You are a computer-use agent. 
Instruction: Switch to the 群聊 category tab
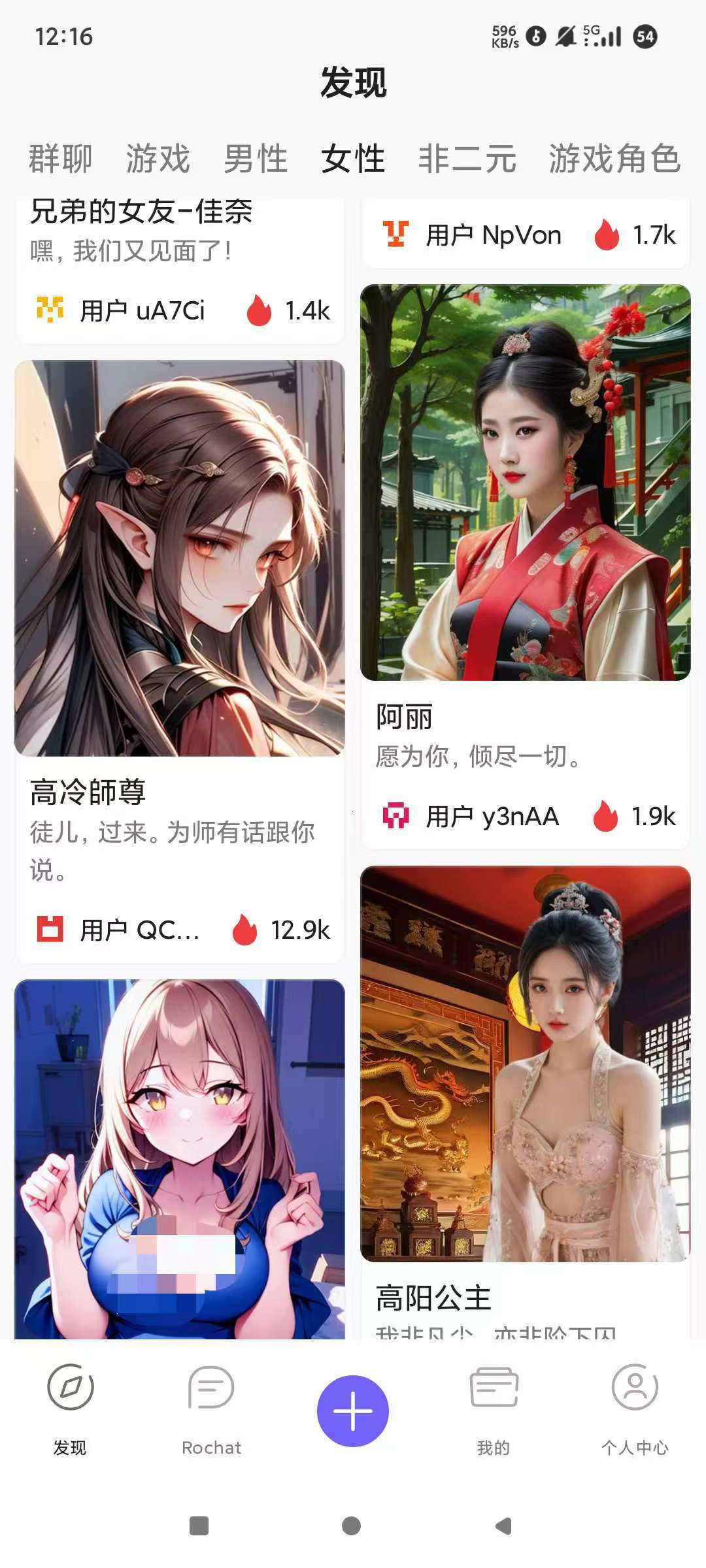60,159
